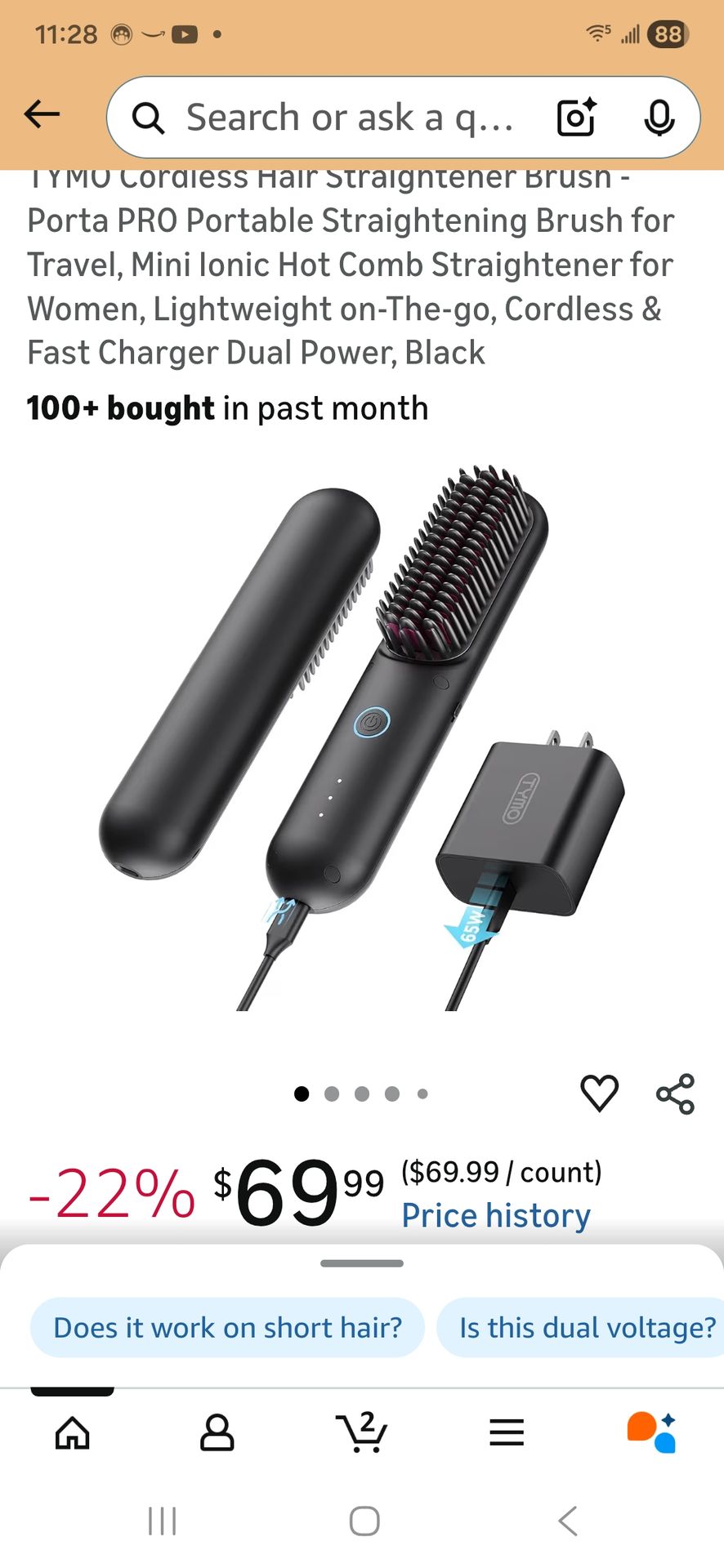
Task: Launch the Rufus AI assistant
Action: pos(651,1432)
